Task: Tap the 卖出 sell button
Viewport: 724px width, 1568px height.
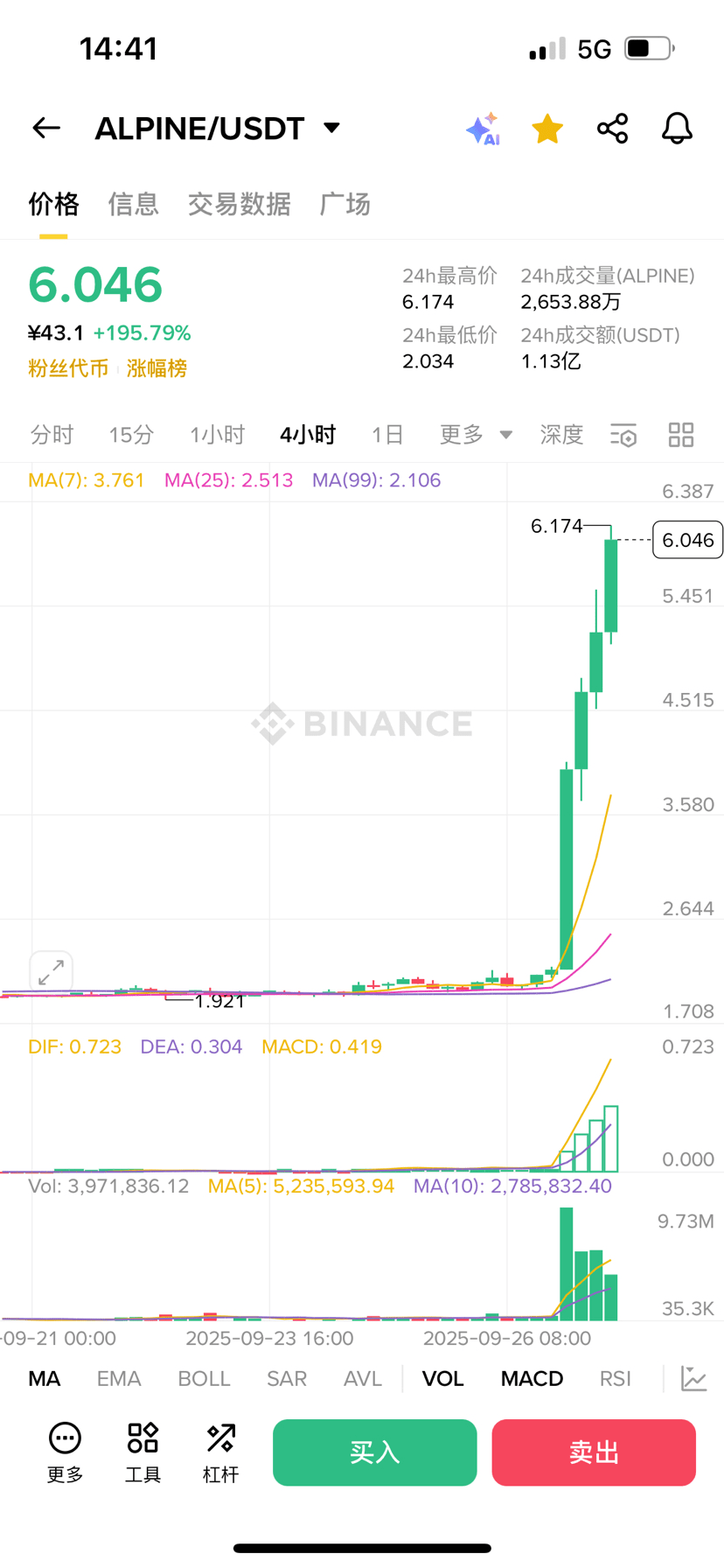Action: (594, 1452)
